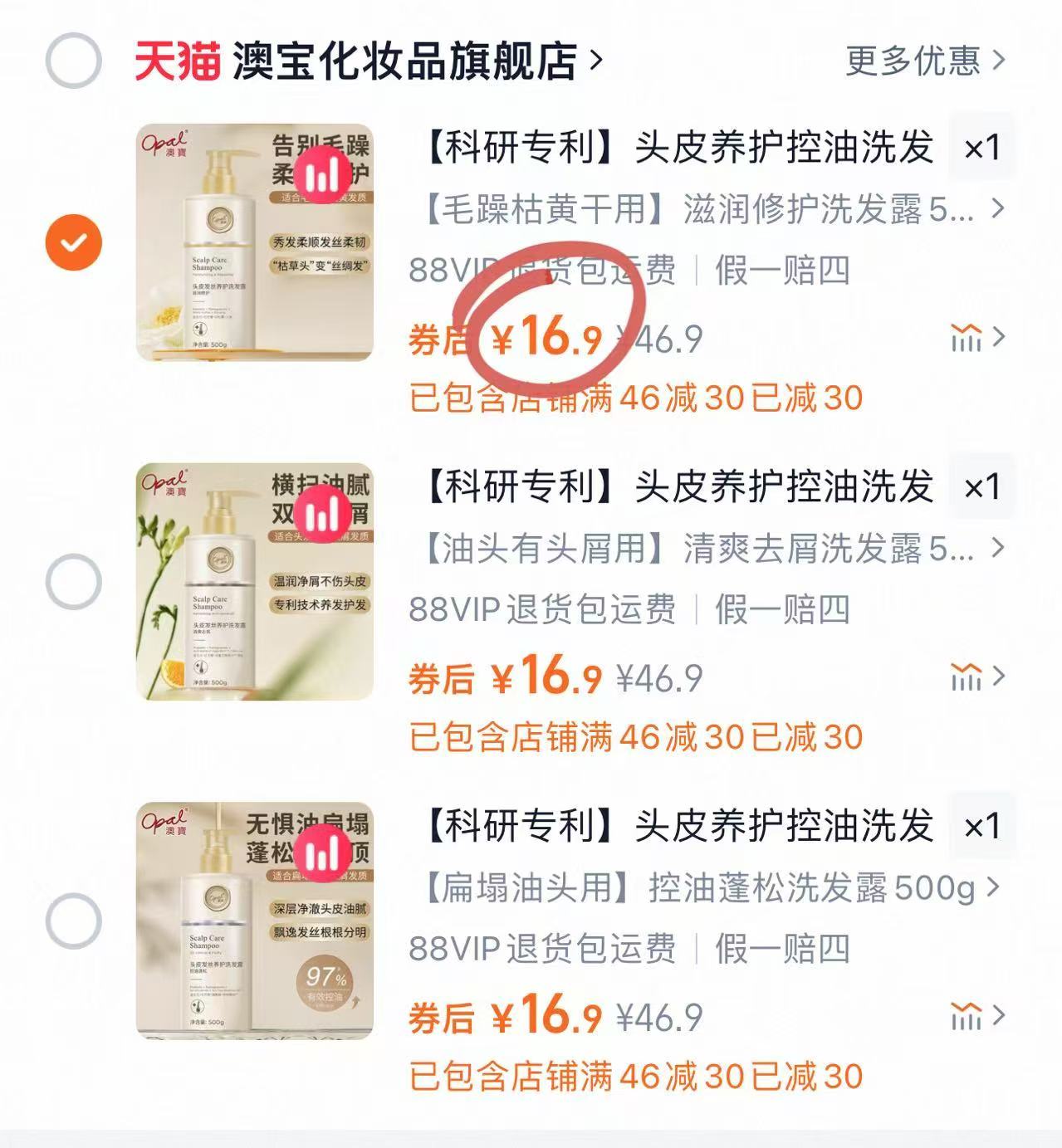Click the ×1 quantity of the first item
1062x1148 pixels.
tap(982, 147)
